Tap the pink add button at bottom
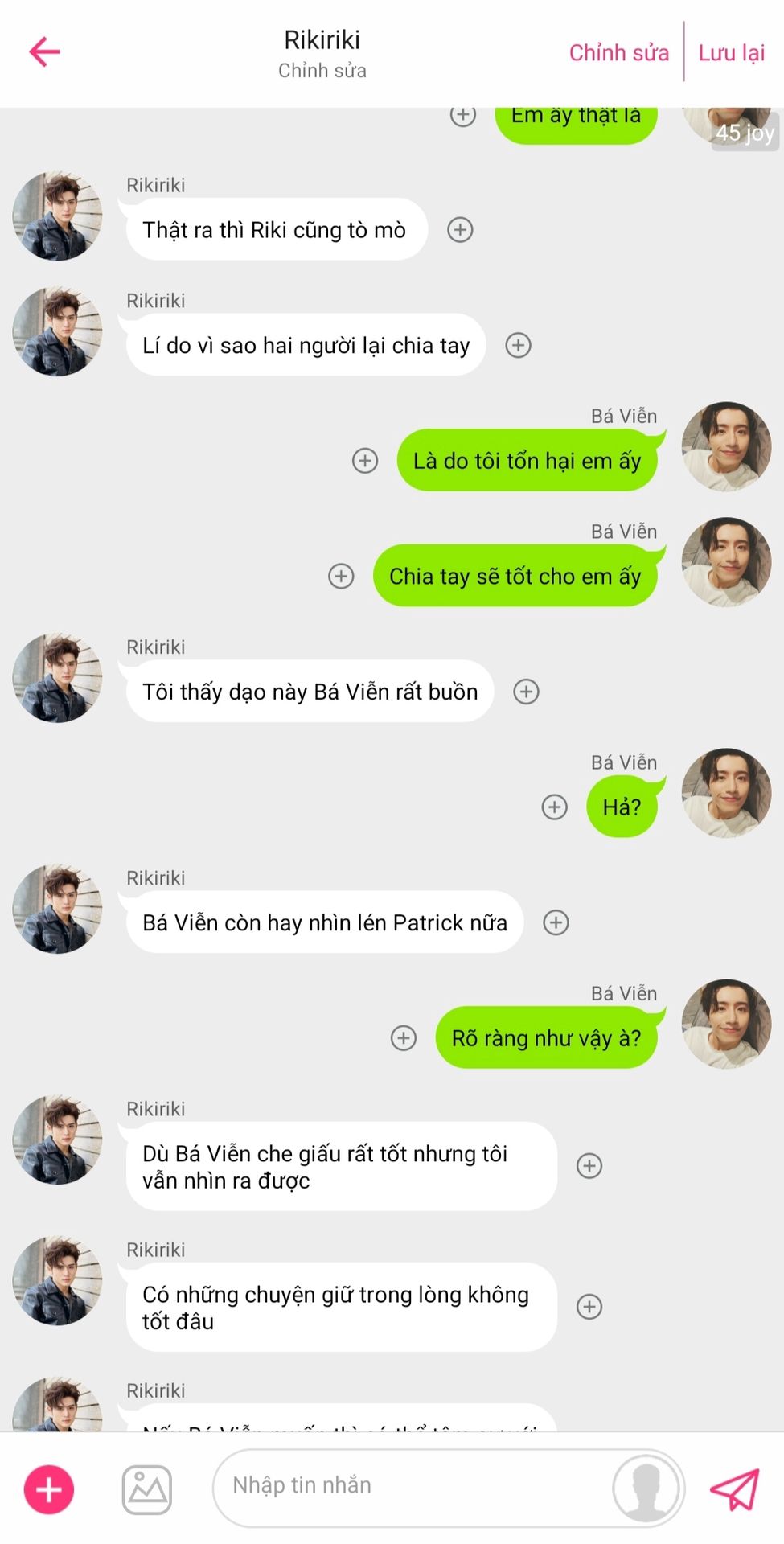Viewport: 784px width, 1544px height. 49,1489
